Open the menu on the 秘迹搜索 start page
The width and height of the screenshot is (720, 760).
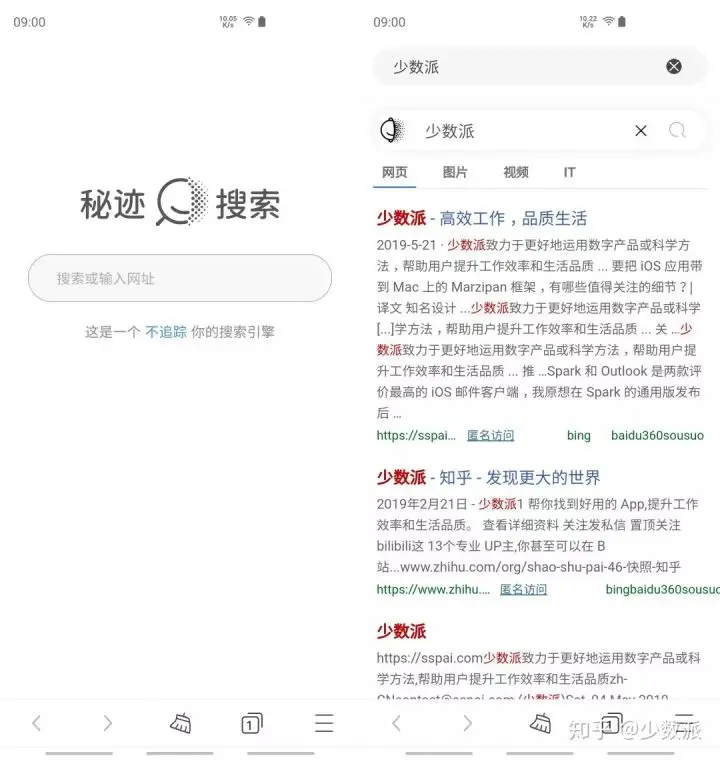tap(324, 723)
